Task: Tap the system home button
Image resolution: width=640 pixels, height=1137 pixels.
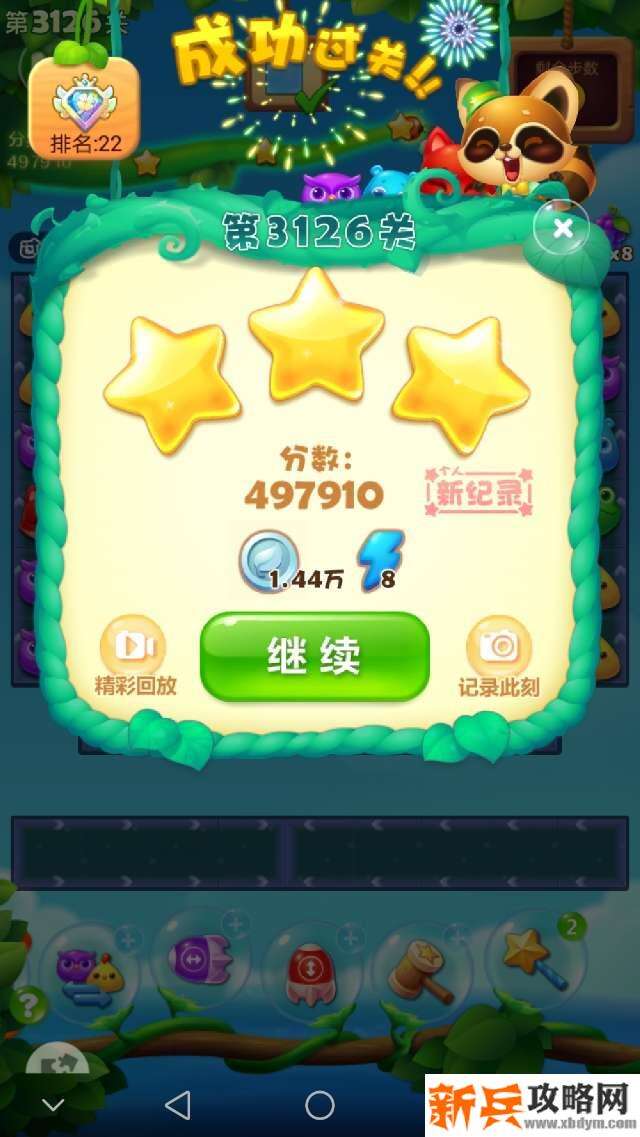Action: (319, 1104)
